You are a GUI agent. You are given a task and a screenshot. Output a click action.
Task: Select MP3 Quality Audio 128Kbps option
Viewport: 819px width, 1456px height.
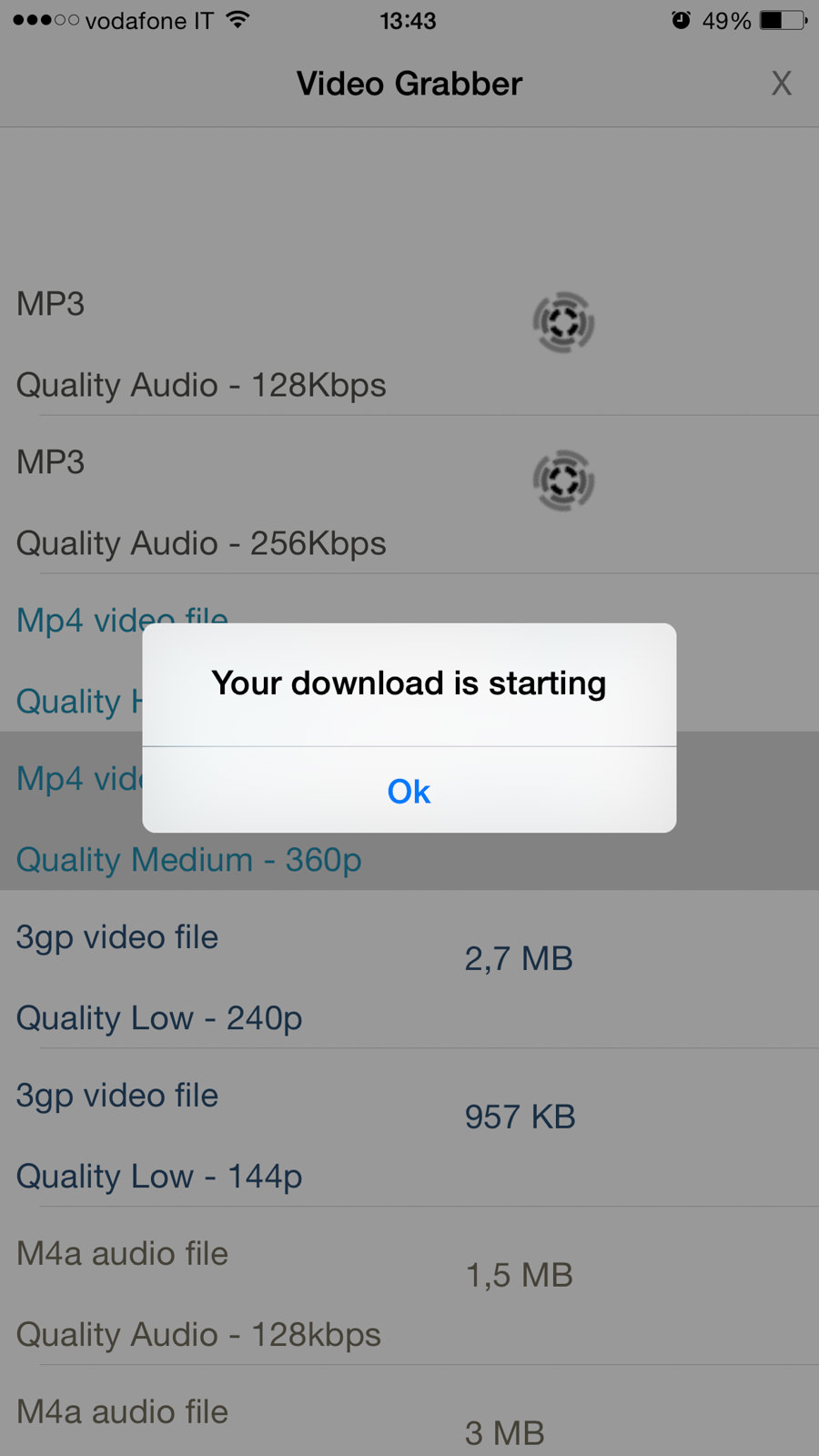[200, 345]
